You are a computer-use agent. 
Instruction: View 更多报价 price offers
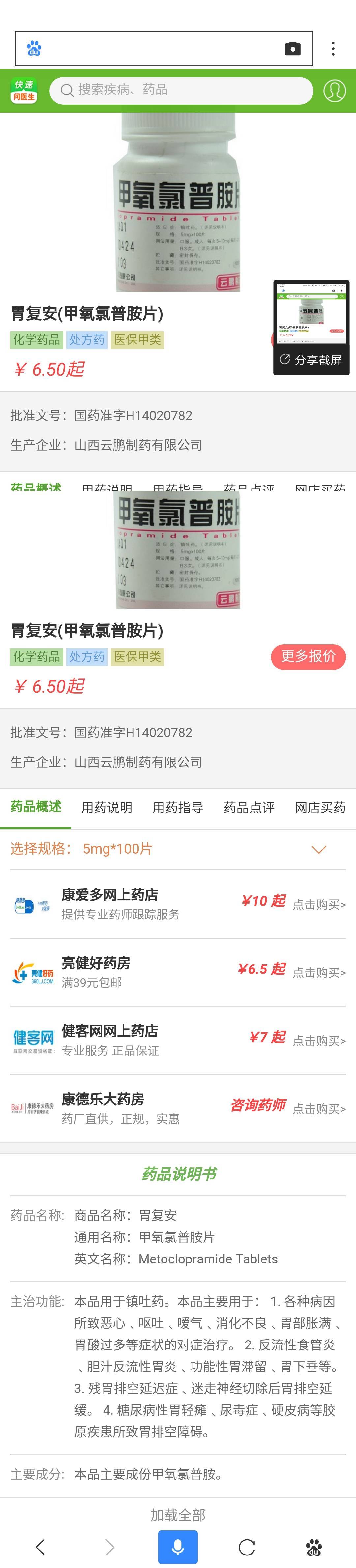[308, 656]
